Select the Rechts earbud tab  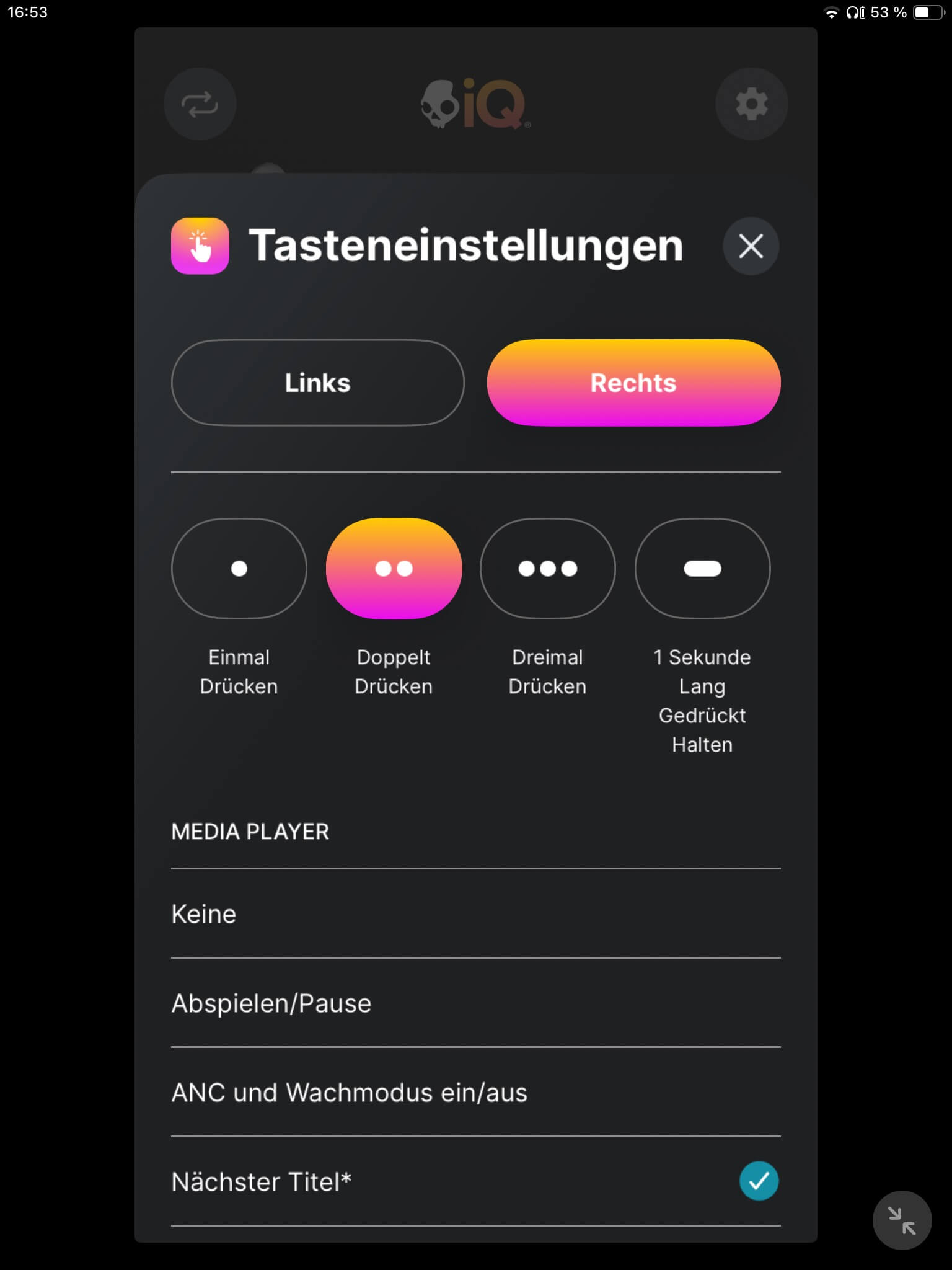point(633,383)
